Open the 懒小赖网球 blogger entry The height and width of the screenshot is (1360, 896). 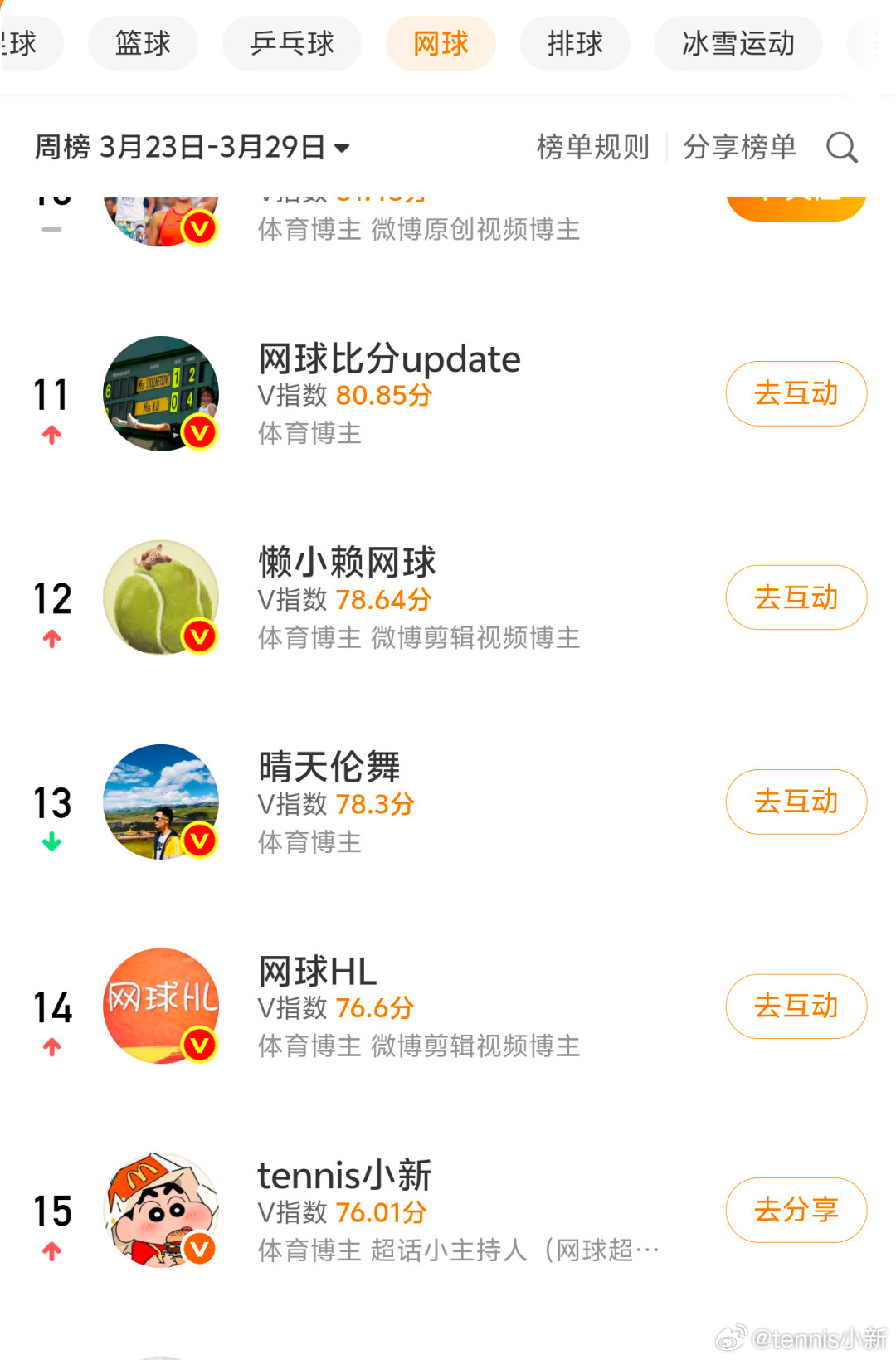(347, 563)
